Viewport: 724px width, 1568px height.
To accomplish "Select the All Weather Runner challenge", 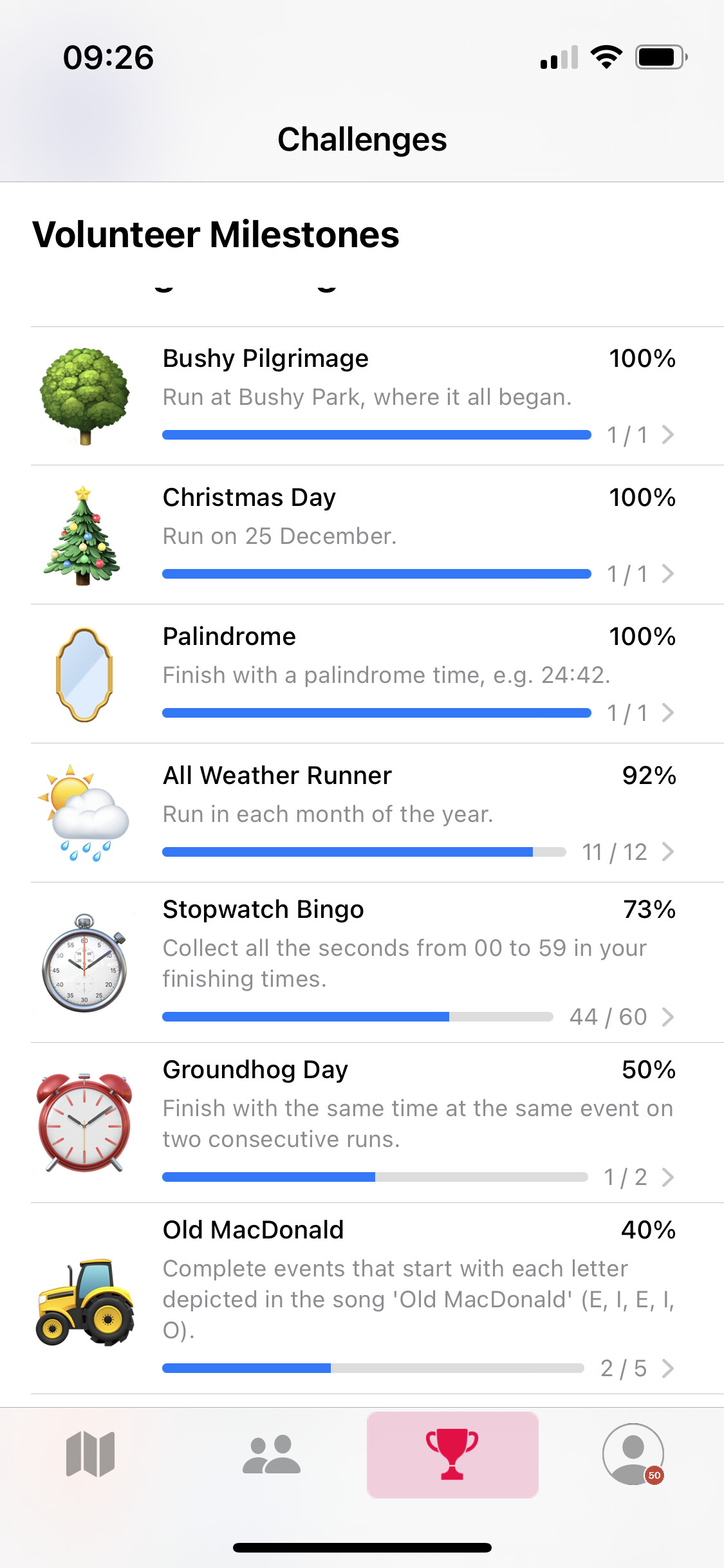I will click(x=377, y=813).
